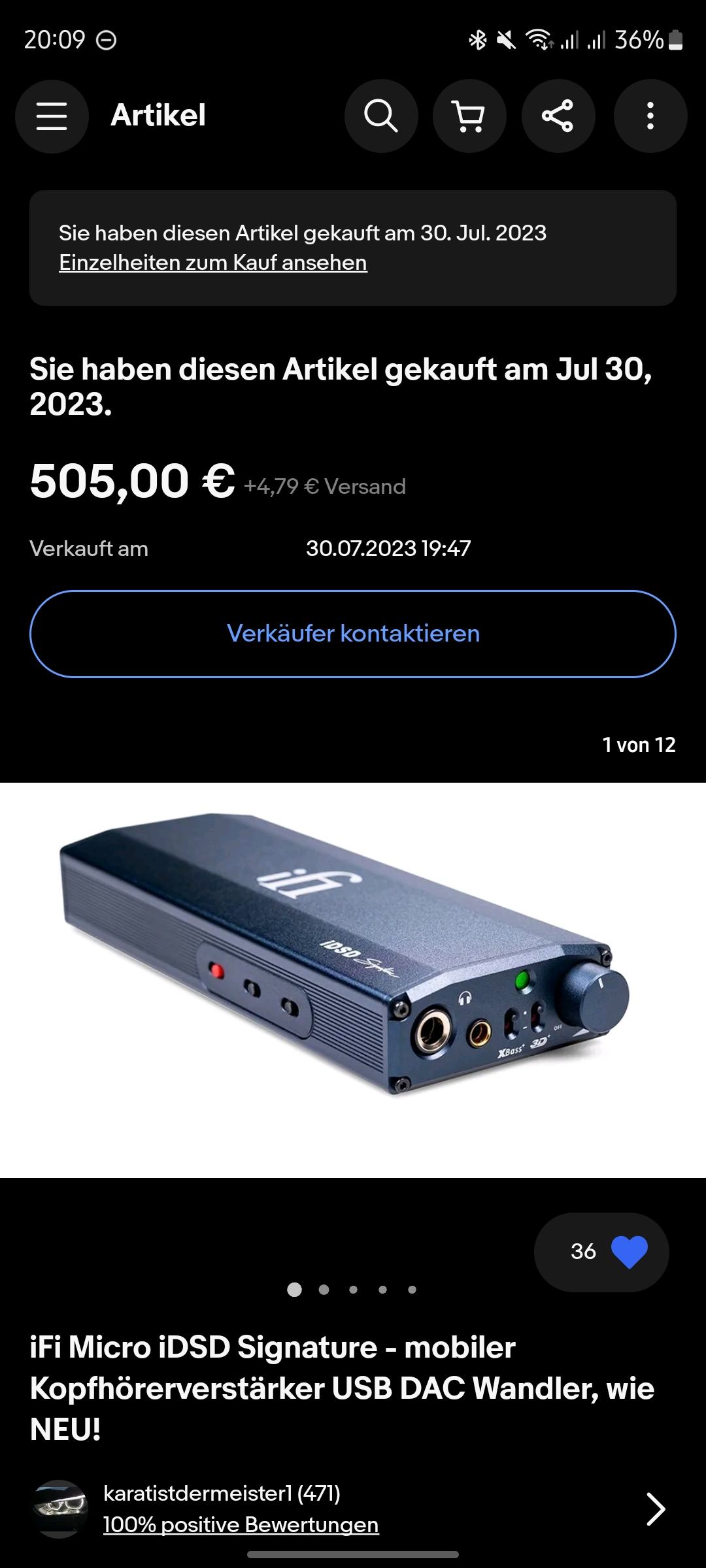Toggle the heart watchlist button

coord(628,1252)
